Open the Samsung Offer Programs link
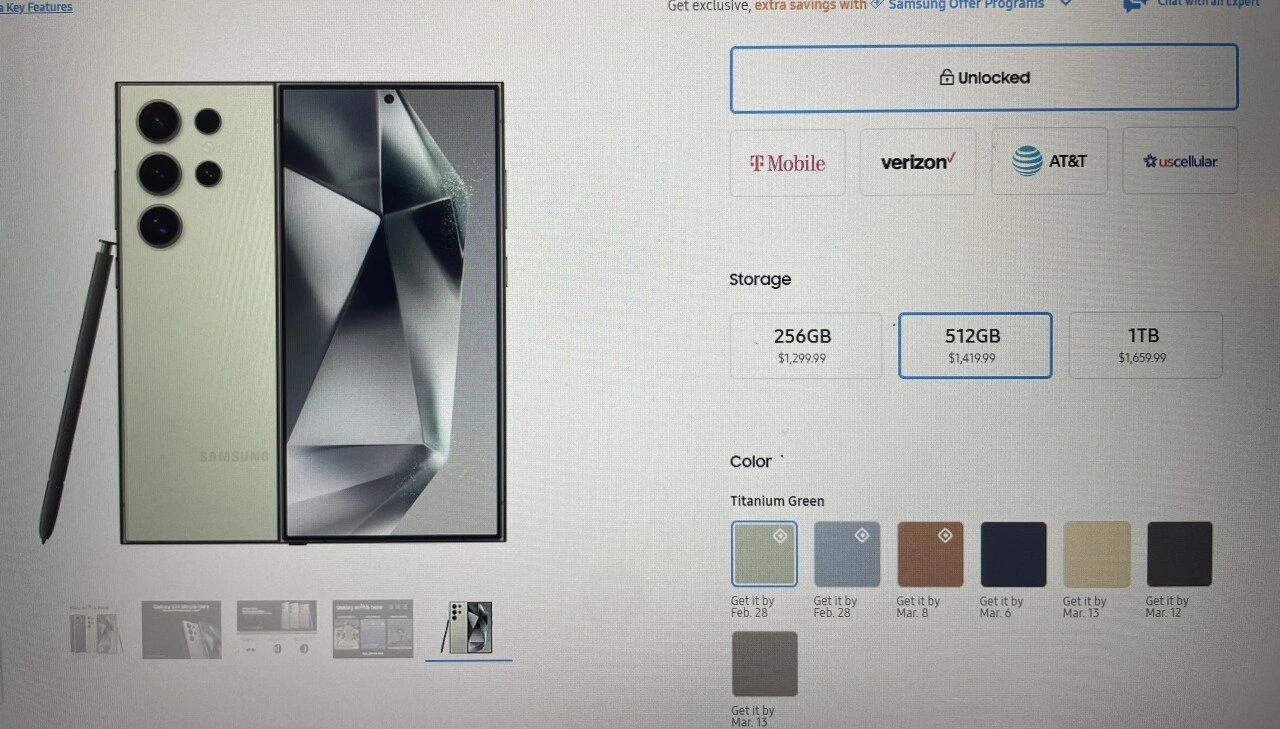The width and height of the screenshot is (1280, 729). point(965,5)
